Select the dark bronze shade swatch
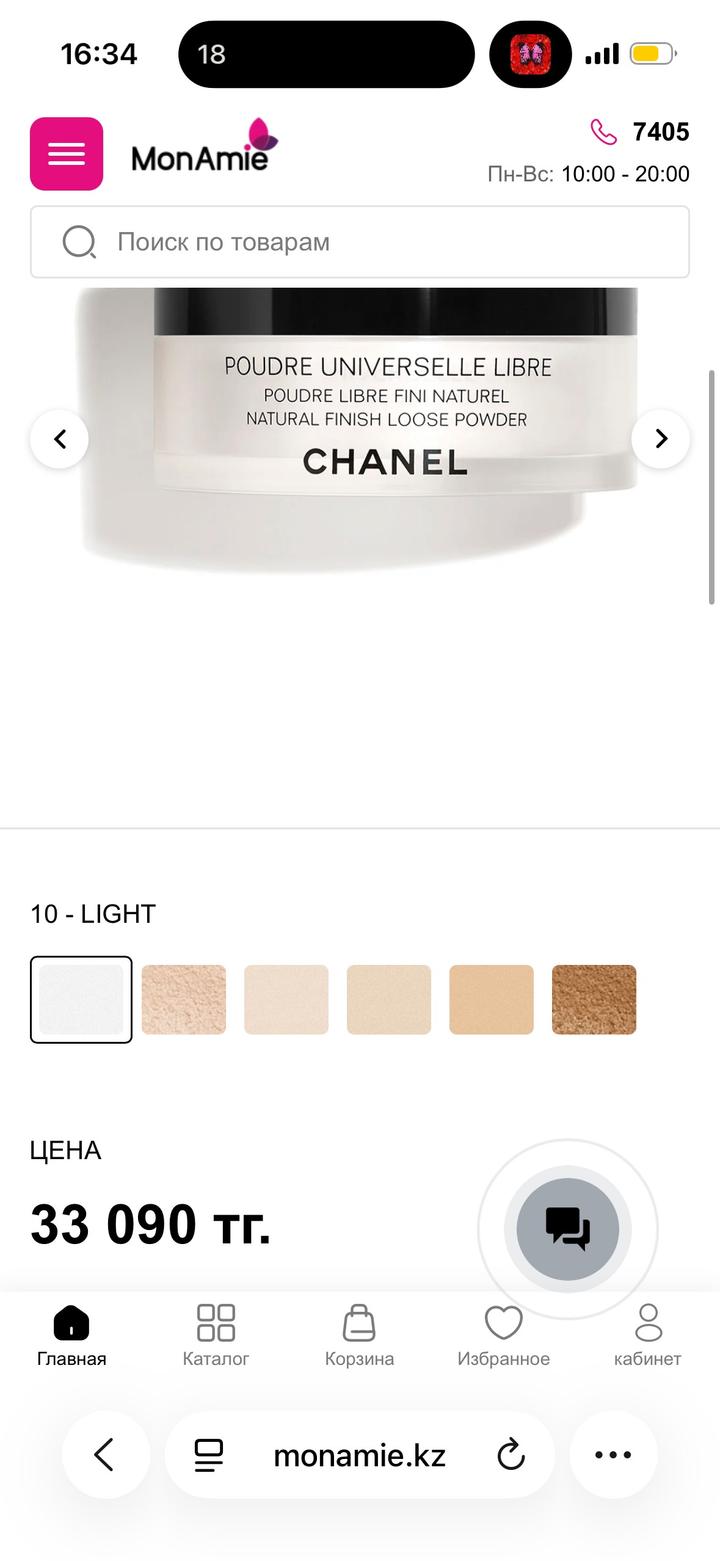 (594, 999)
